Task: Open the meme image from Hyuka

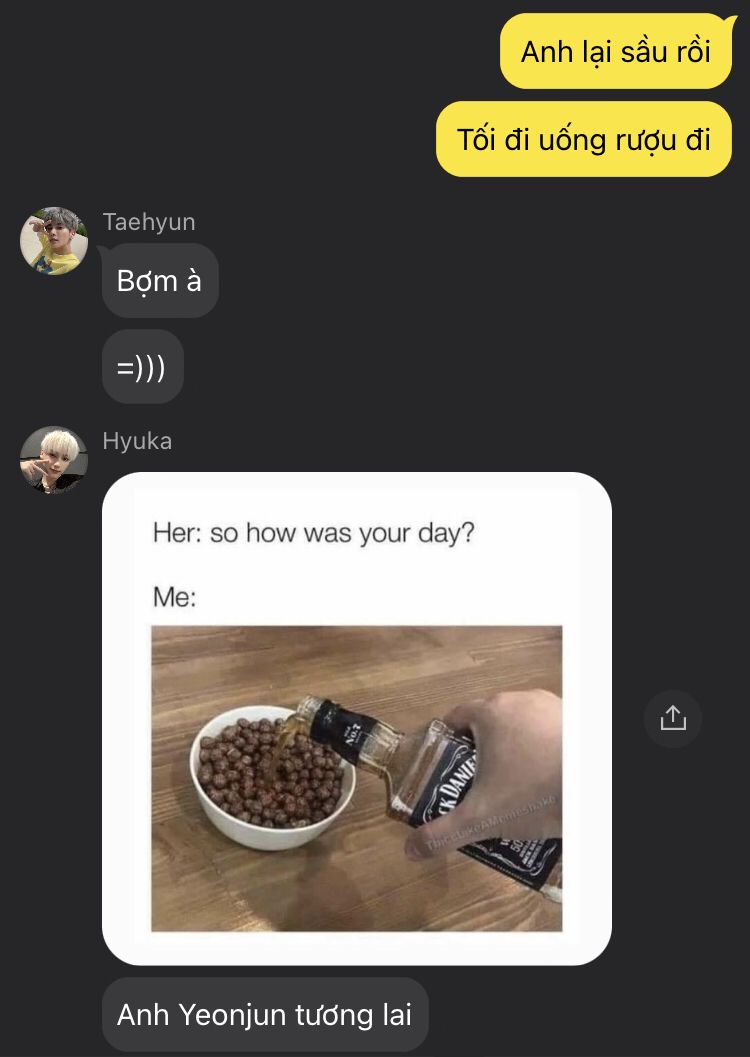Action: (x=356, y=718)
